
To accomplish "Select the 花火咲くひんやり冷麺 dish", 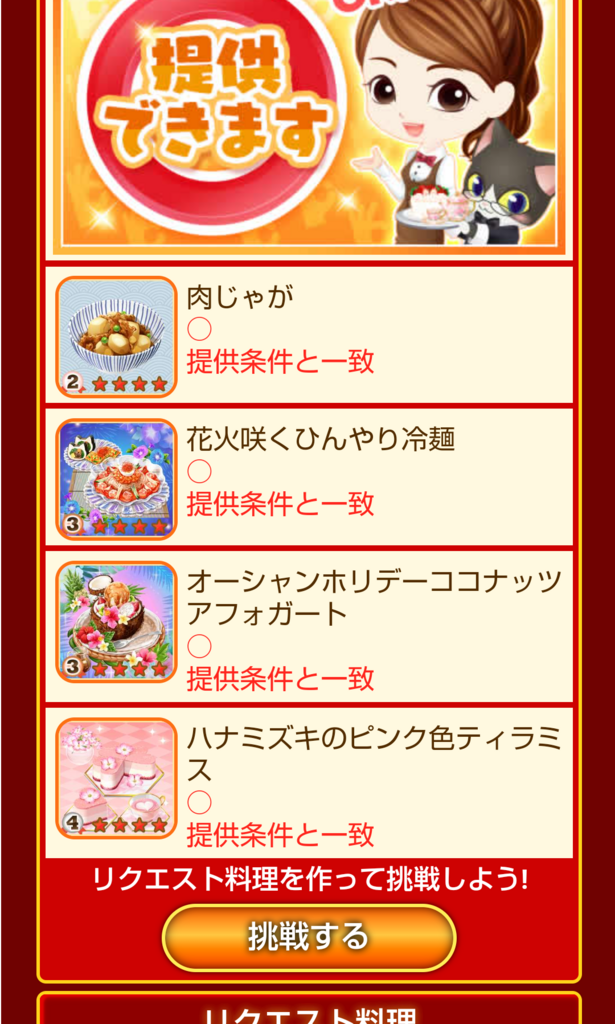I will click(308, 477).
